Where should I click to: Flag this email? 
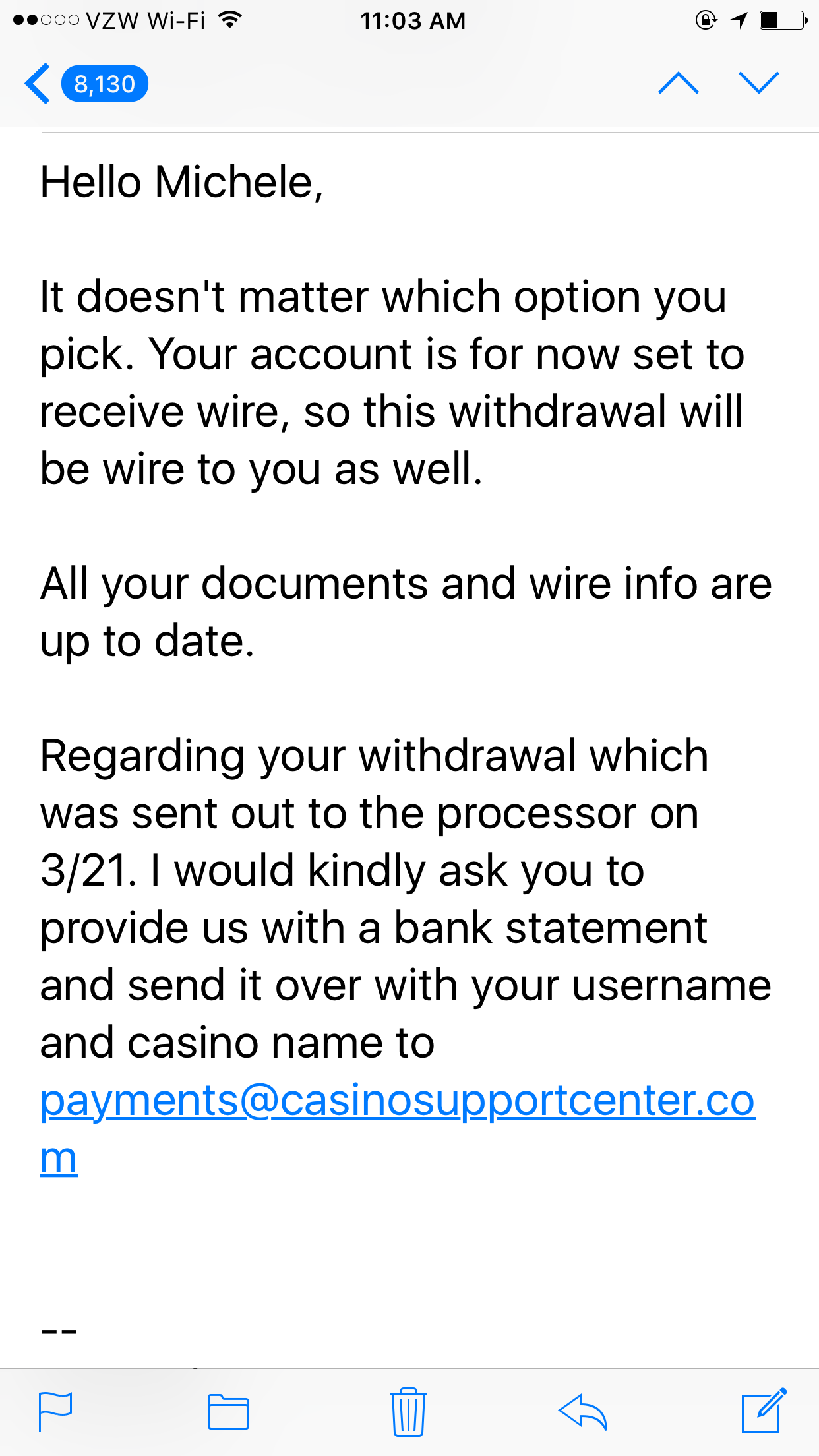[55, 1411]
